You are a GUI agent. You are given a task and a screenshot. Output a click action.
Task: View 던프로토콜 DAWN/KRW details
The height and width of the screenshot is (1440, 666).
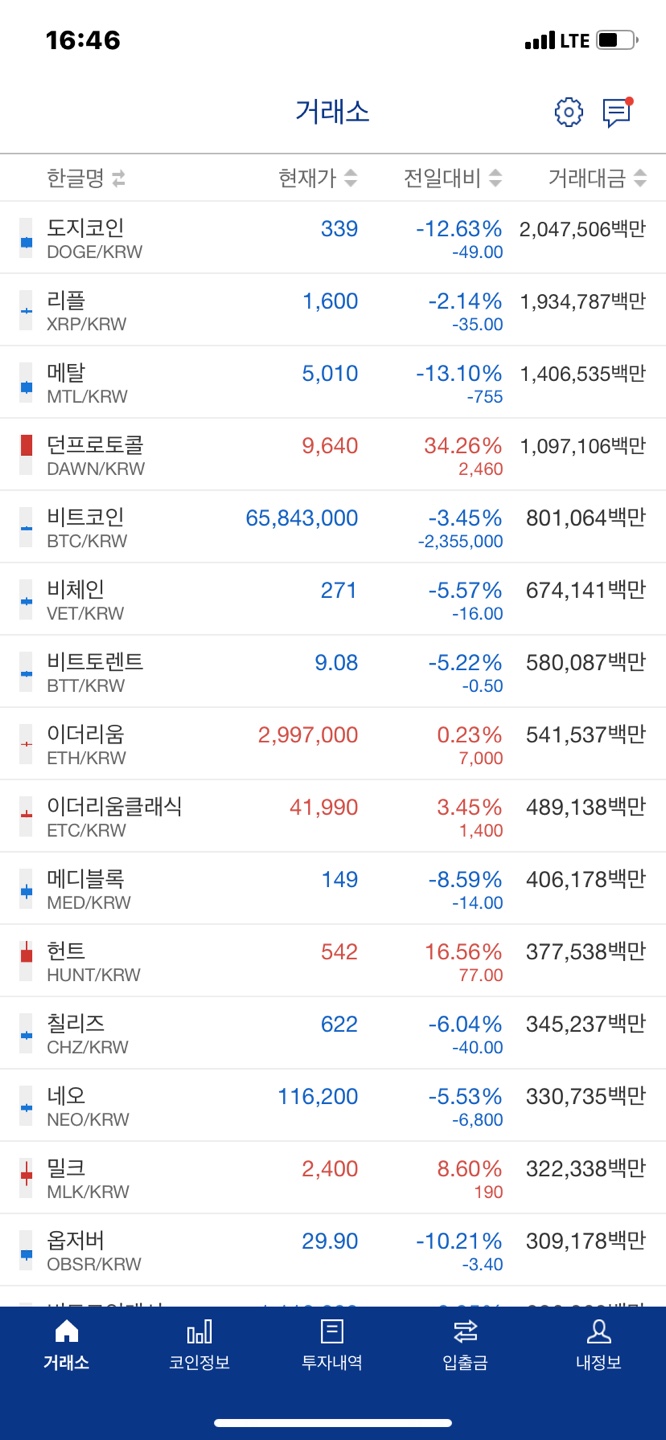[x=333, y=455]
